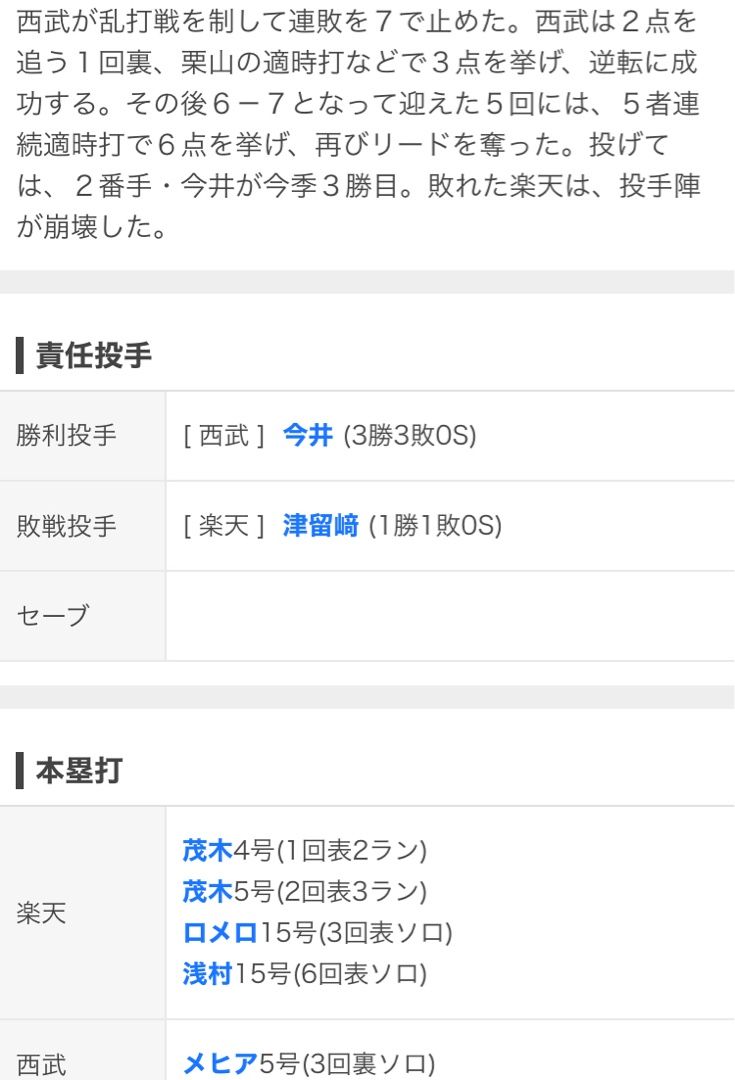Open winning pitcher 今井's player page
This screenshot has width=735, height=1080.
coord(307,436)
